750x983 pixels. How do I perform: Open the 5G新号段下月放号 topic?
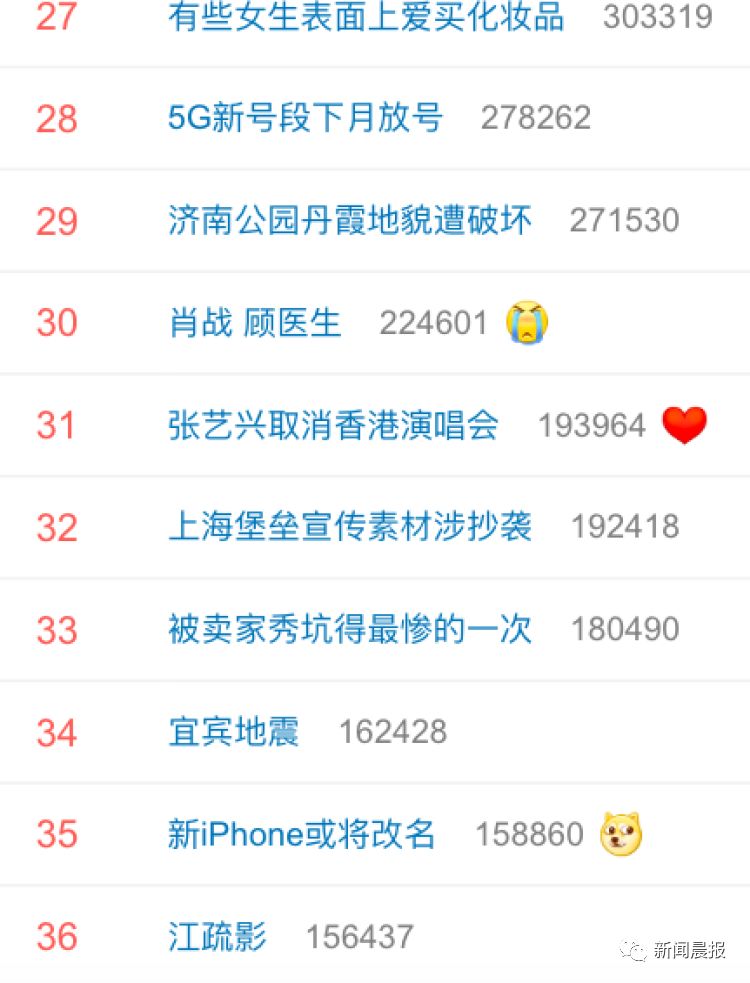click(305, 118)
